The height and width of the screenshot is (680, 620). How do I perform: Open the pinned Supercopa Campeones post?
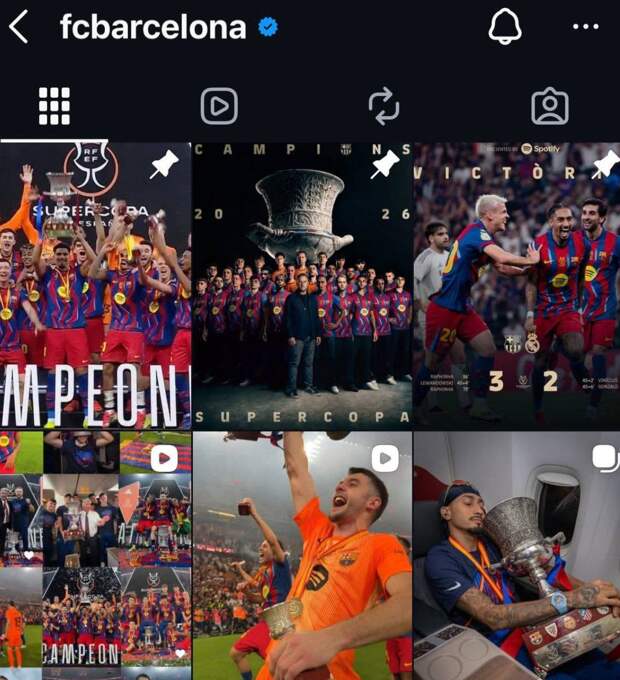(95, 285)
